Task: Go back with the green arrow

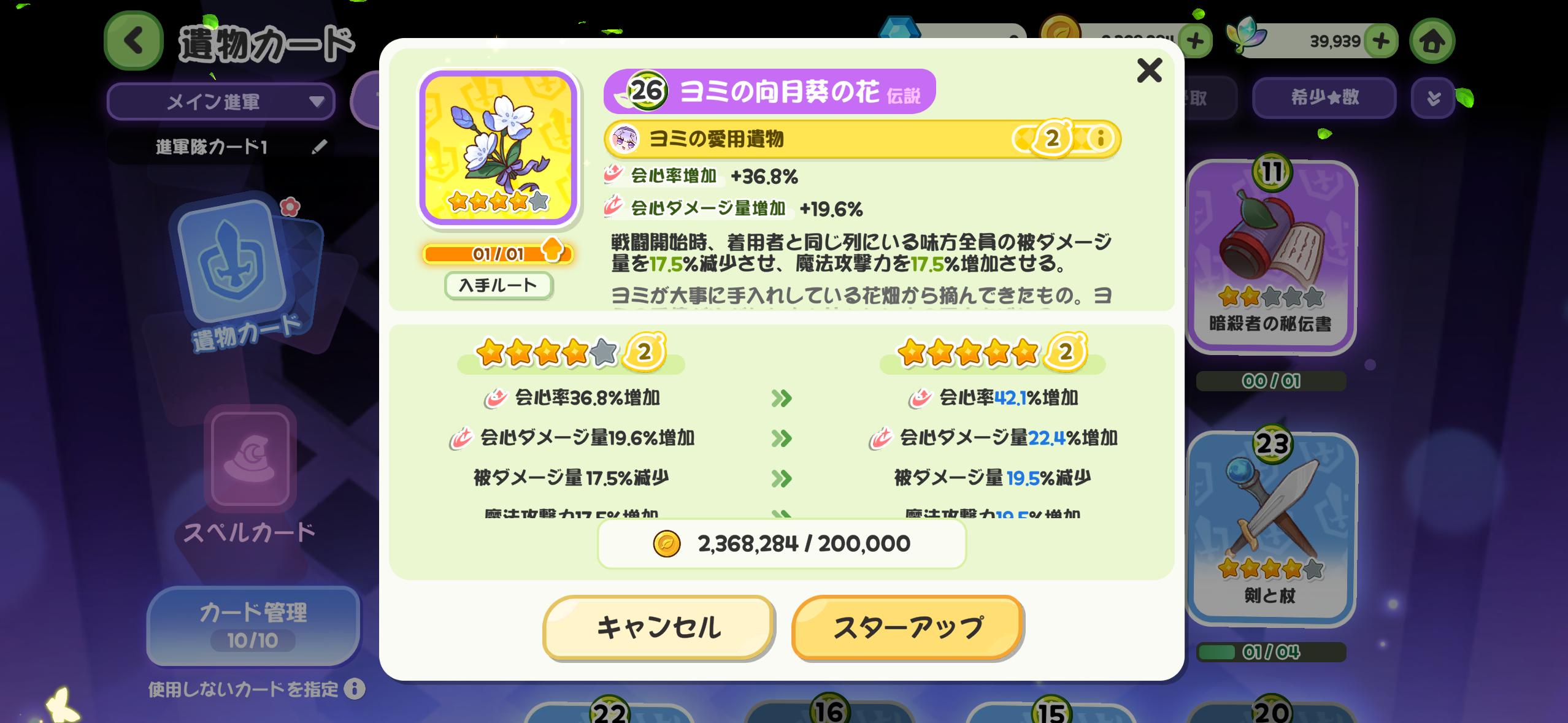Action: point(134,41)
